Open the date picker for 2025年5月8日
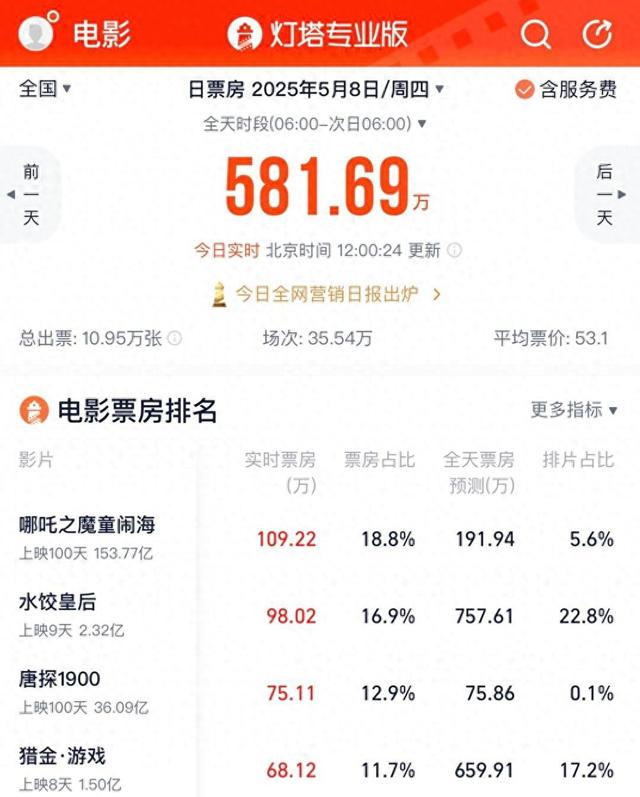 (x=317, y=89)
